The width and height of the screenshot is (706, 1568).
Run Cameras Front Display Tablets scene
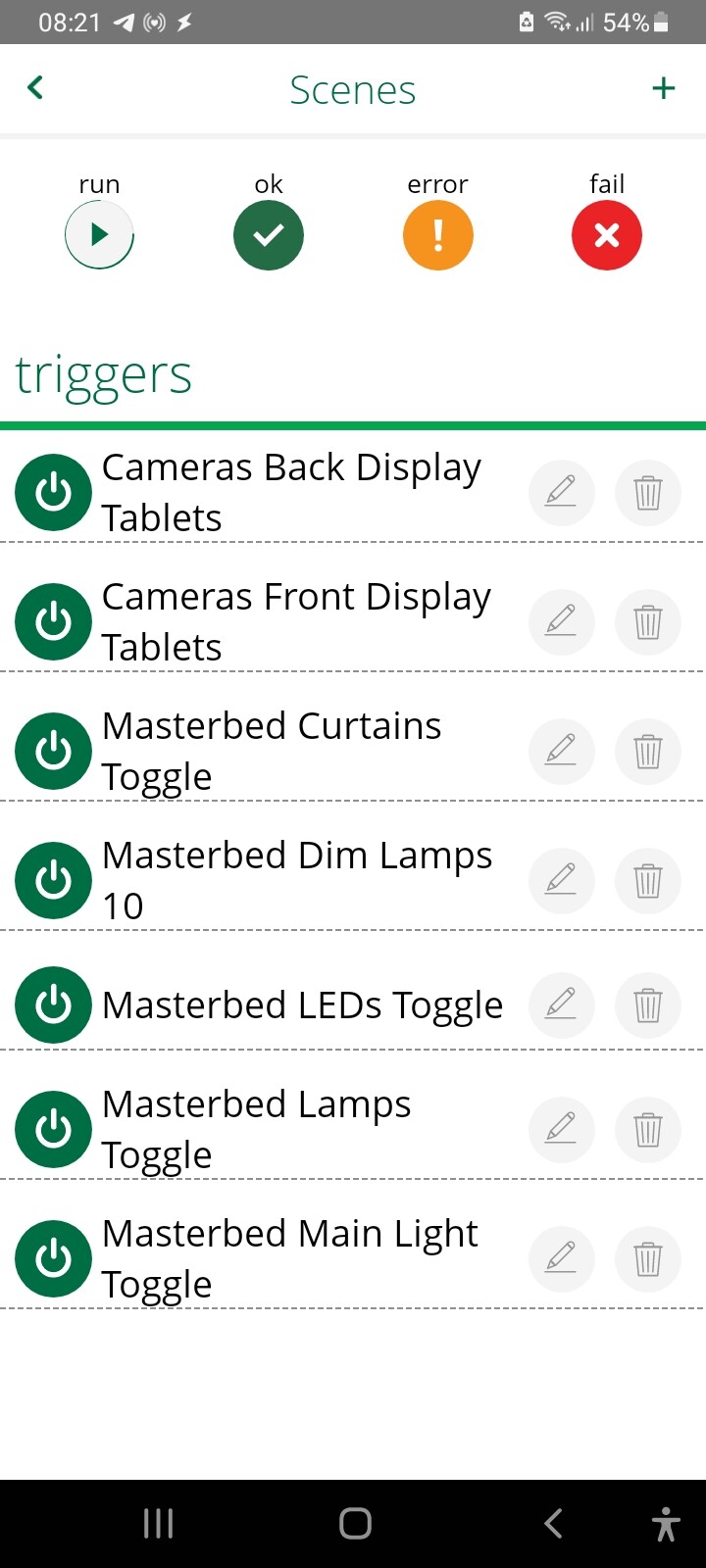pyautogui.click(x=54, y=621)
